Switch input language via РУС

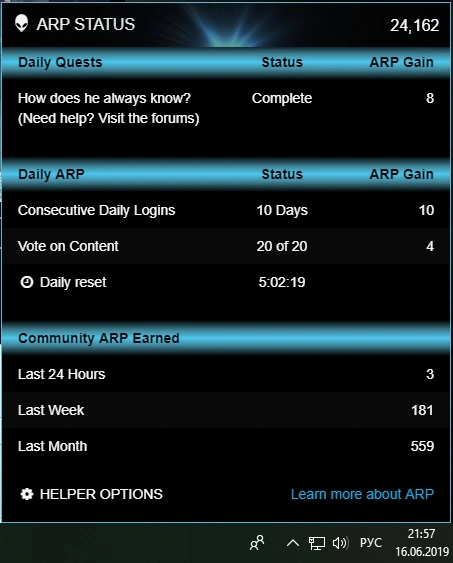point(371,543)
